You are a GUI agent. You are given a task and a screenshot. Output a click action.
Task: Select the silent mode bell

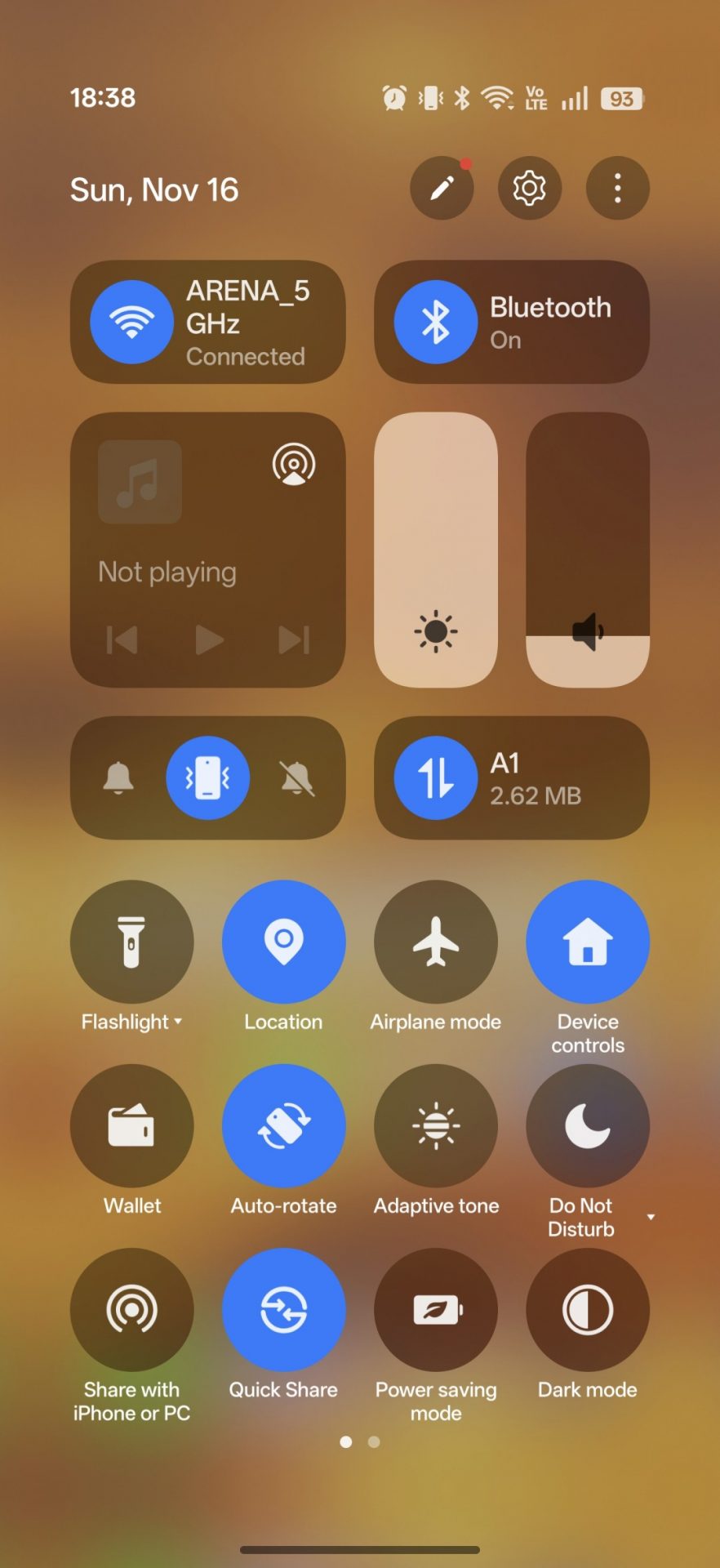pyautogui.click(x=297, y=777)
